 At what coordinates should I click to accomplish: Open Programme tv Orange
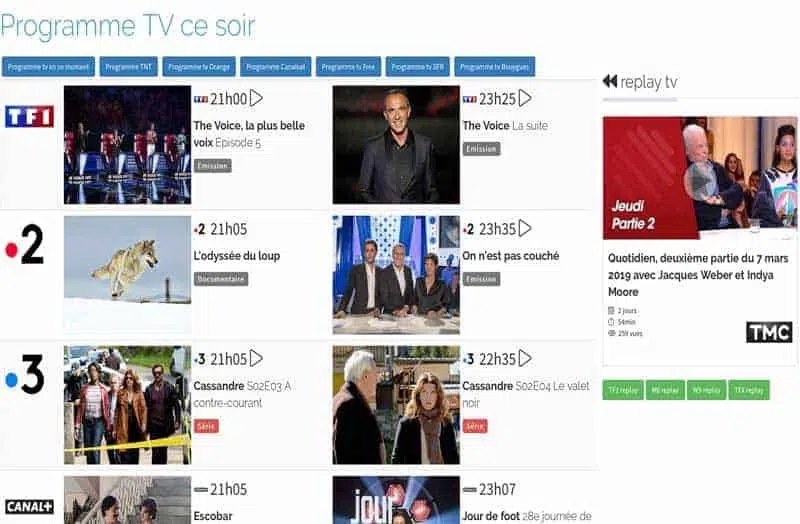[x=199, y=67]
